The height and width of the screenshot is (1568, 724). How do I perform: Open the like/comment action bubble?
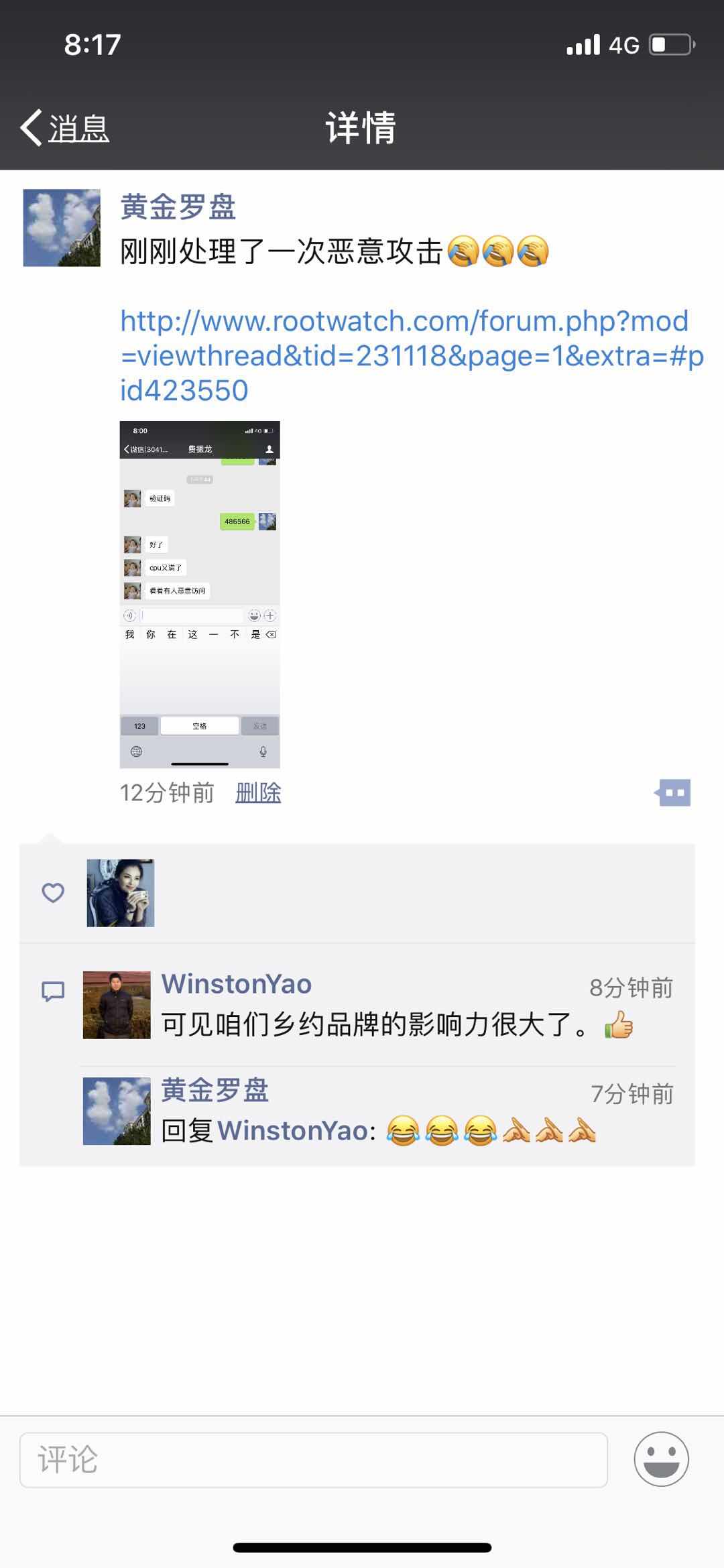point(673,793)
